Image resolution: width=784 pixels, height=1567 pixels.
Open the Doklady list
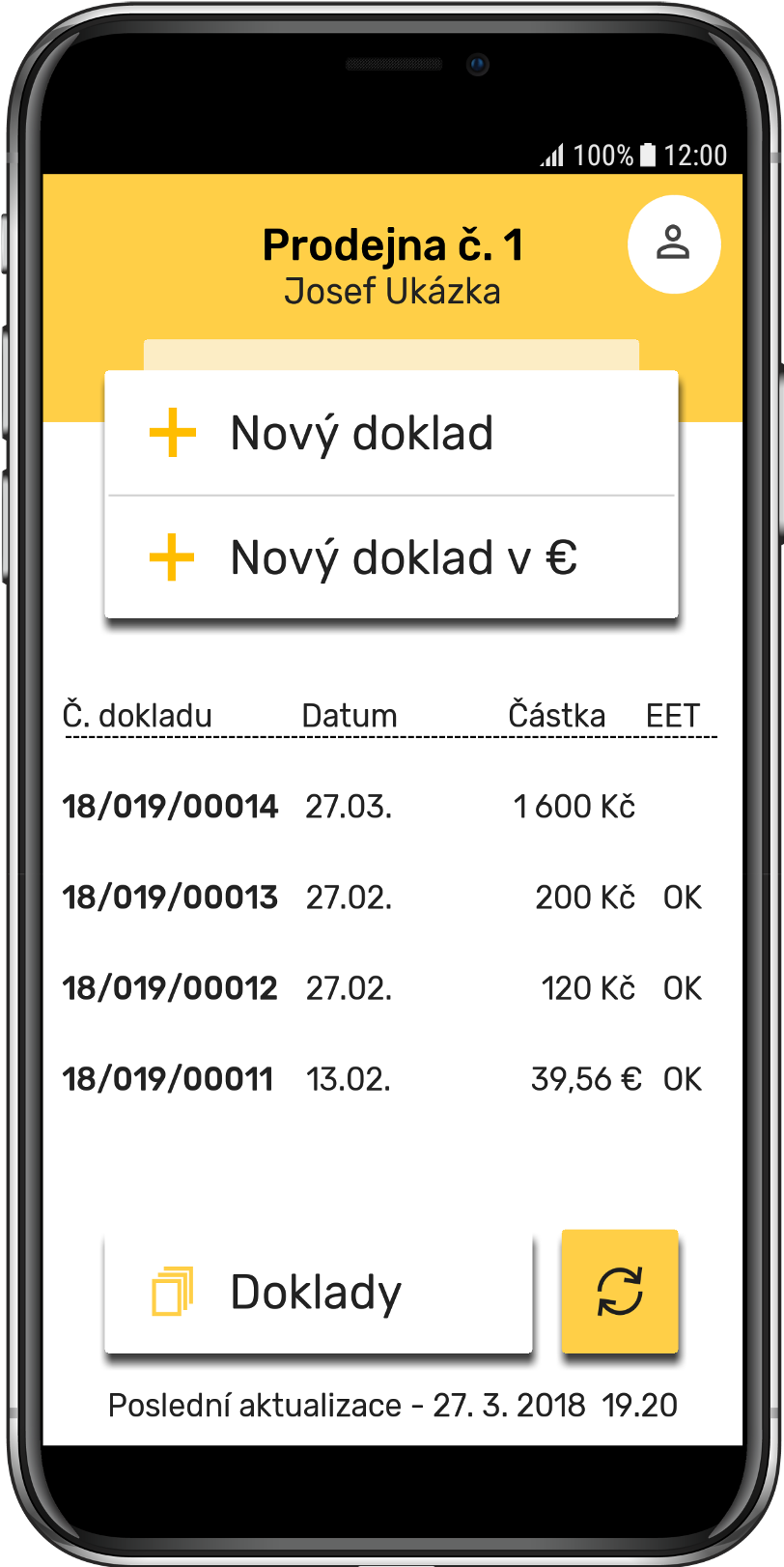[318, 1293]
